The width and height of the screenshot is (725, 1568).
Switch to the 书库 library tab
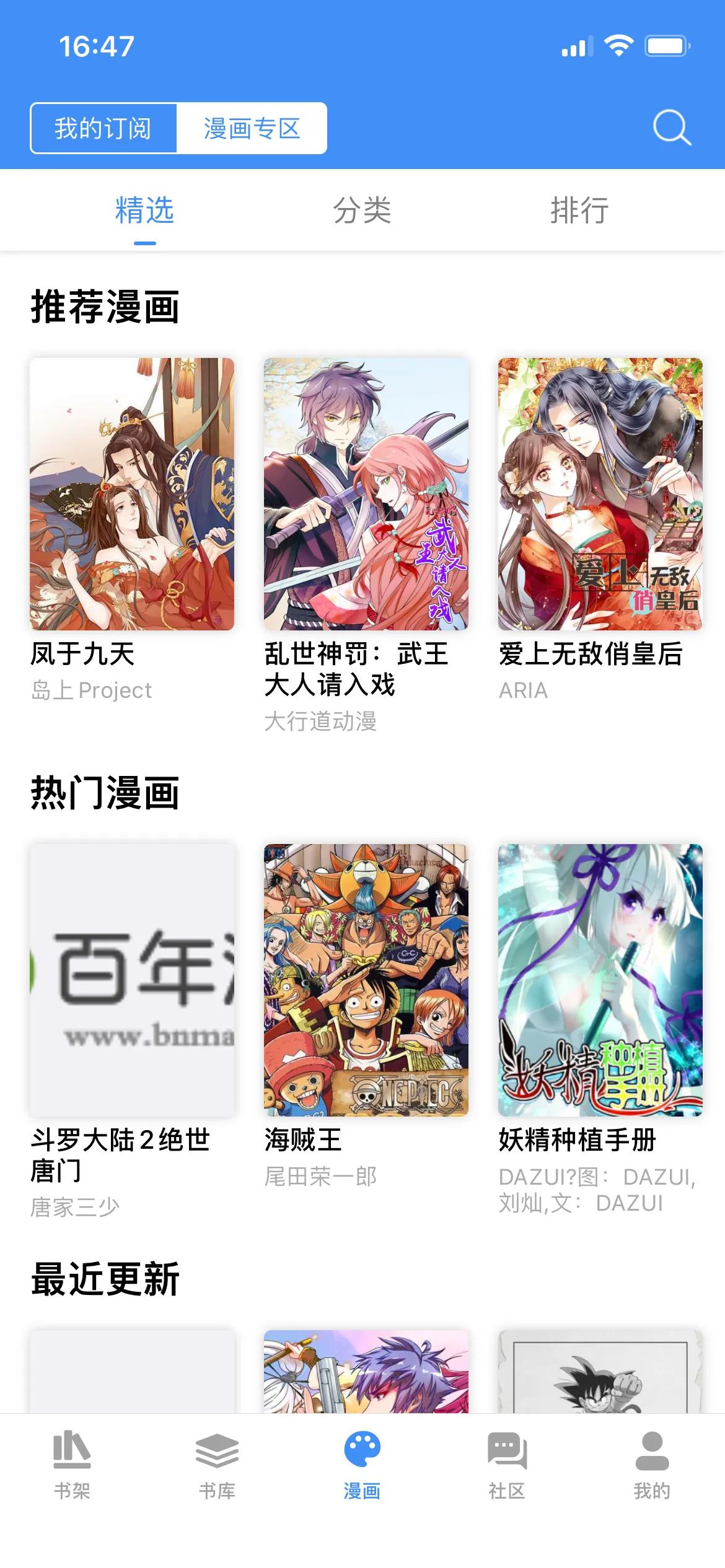[217, 1465]
